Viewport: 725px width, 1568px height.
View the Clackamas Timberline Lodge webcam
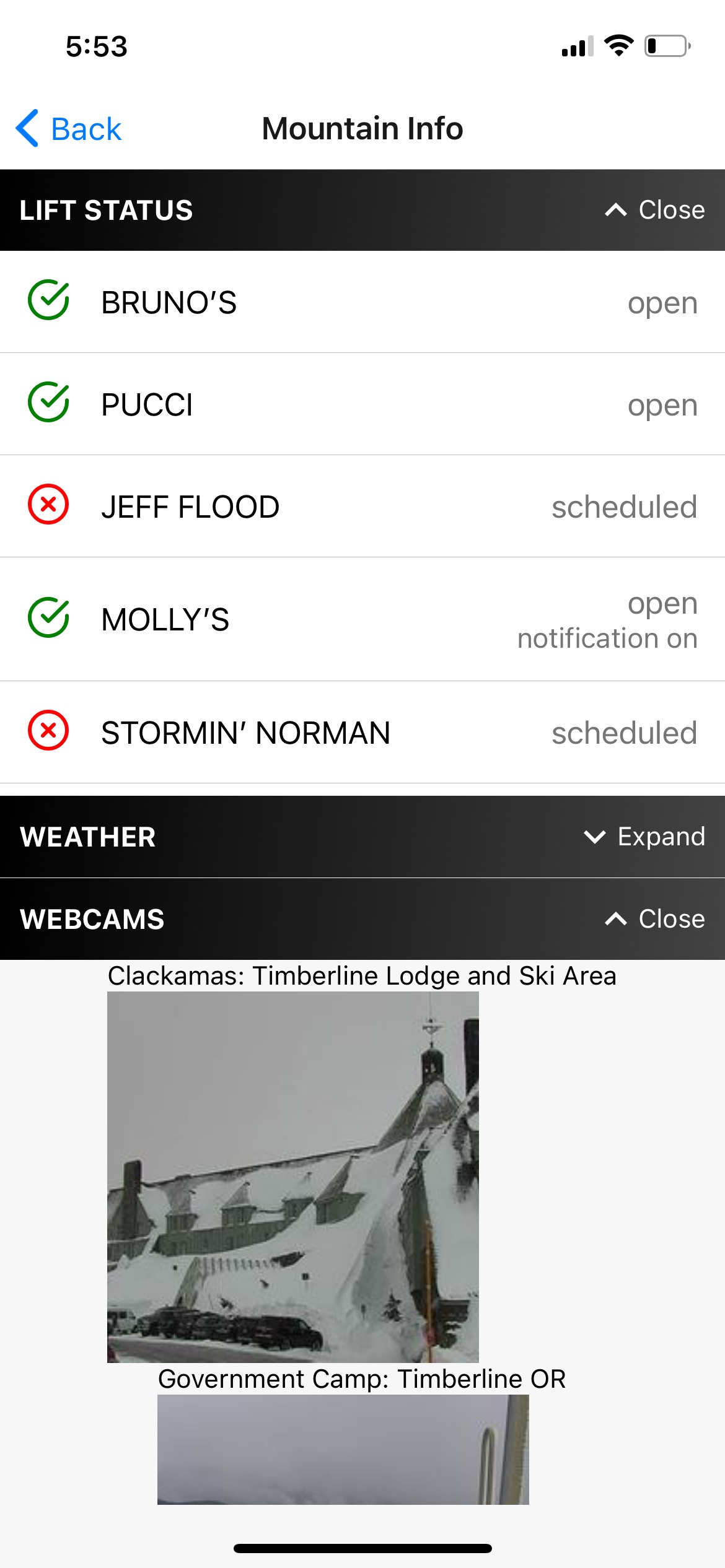292,1177
